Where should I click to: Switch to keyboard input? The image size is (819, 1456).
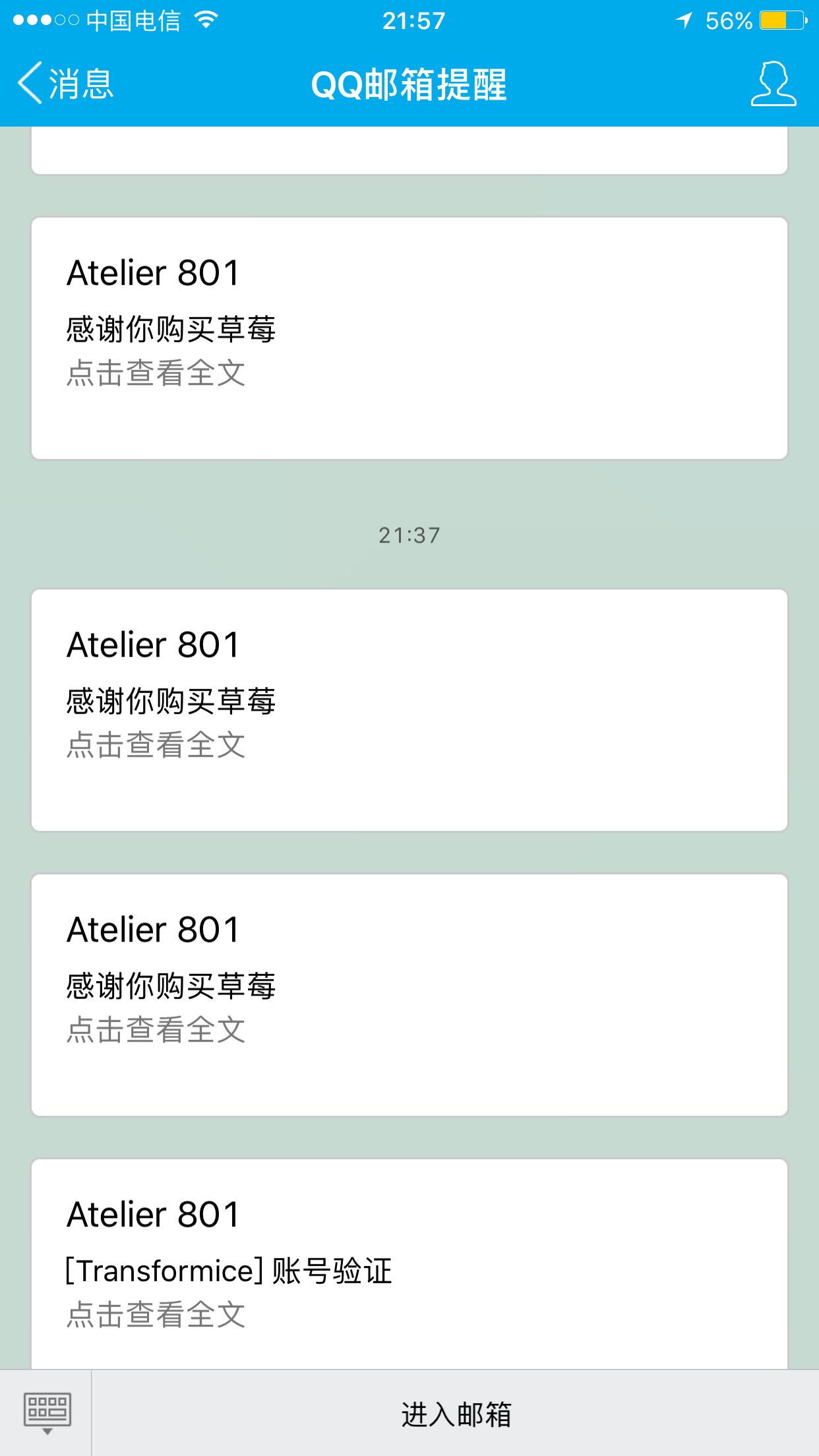point(46,1413)
